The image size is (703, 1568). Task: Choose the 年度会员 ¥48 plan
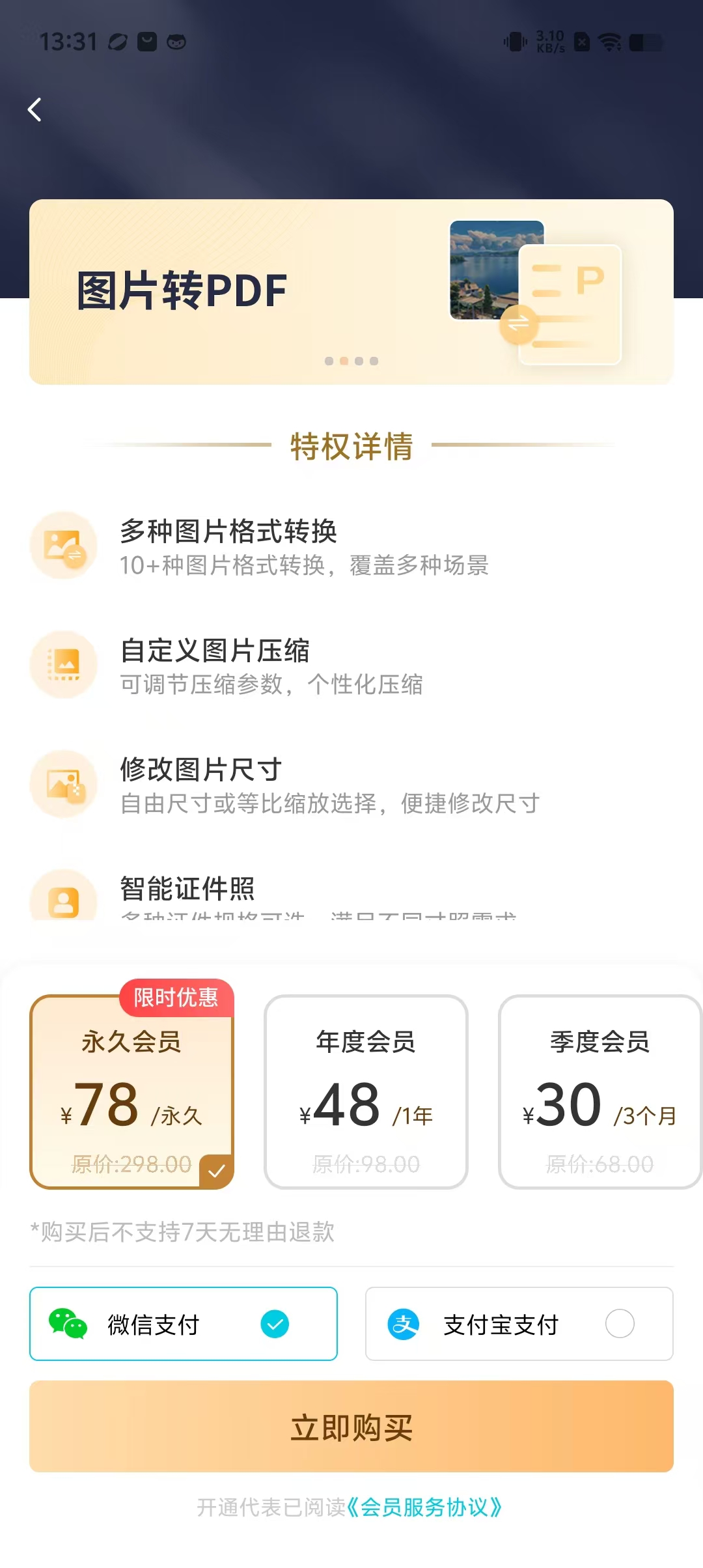point(366,1092)
